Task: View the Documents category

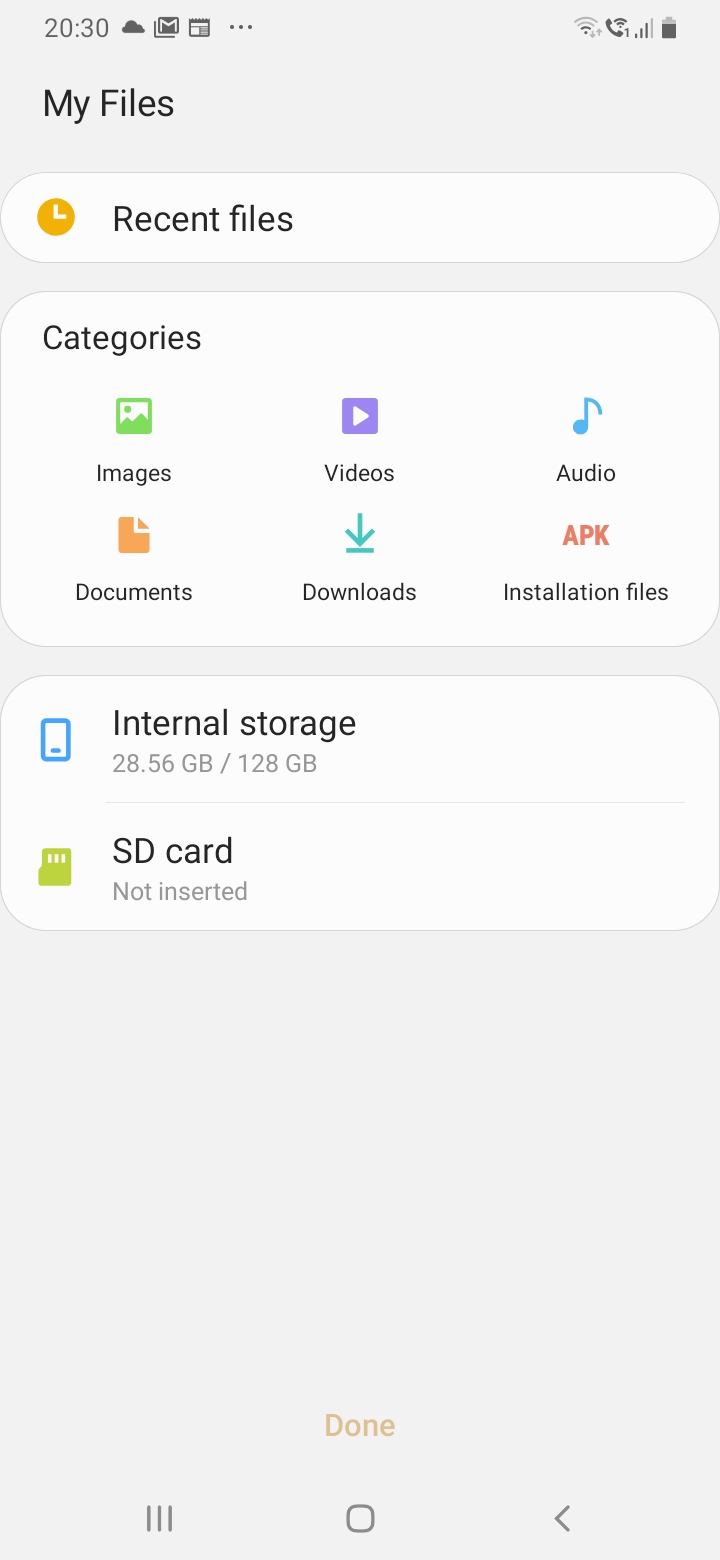Action: click(134, 558)
